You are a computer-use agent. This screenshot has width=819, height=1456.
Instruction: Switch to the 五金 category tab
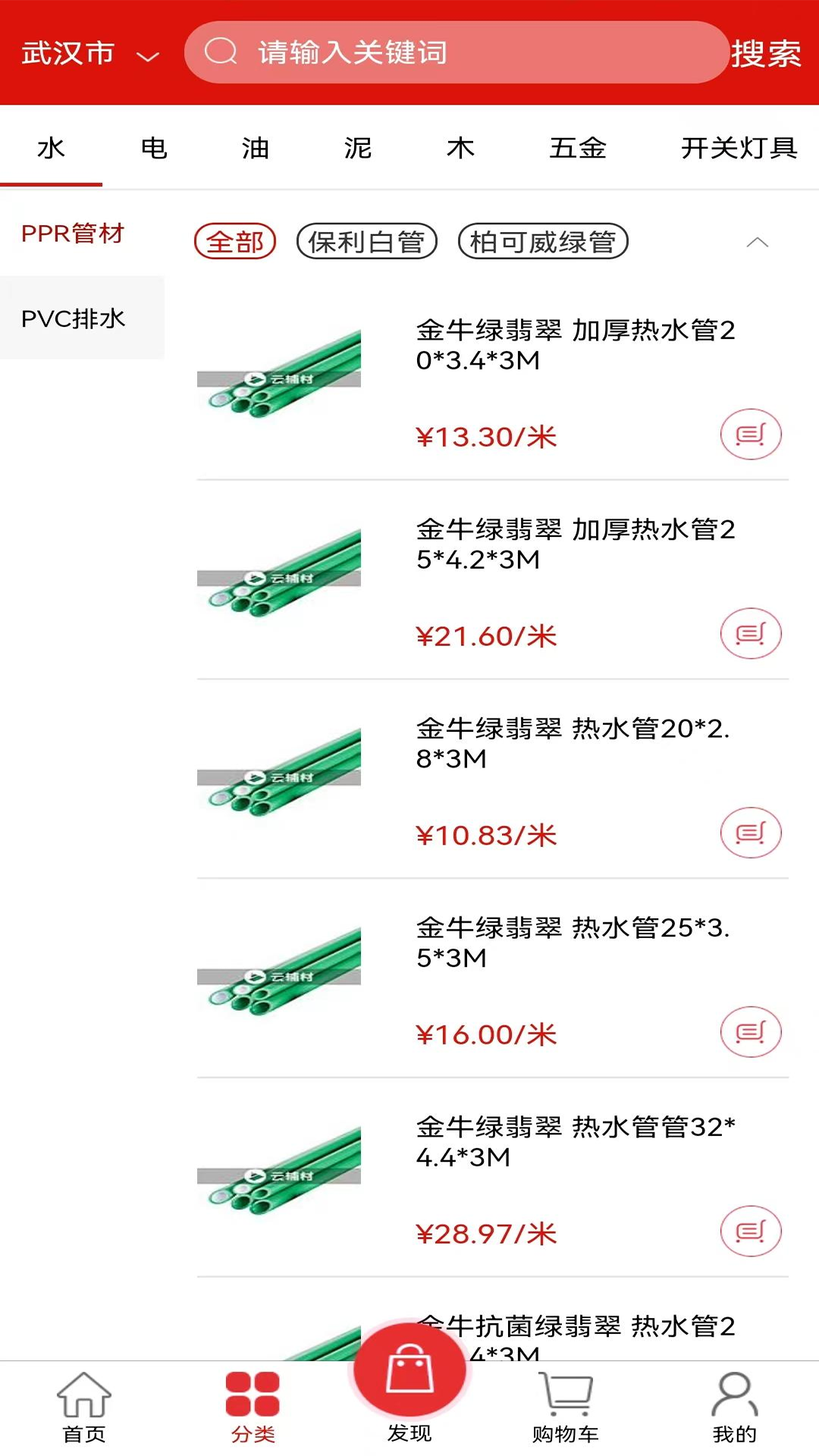pyautogui.click(x=579, y=149)
